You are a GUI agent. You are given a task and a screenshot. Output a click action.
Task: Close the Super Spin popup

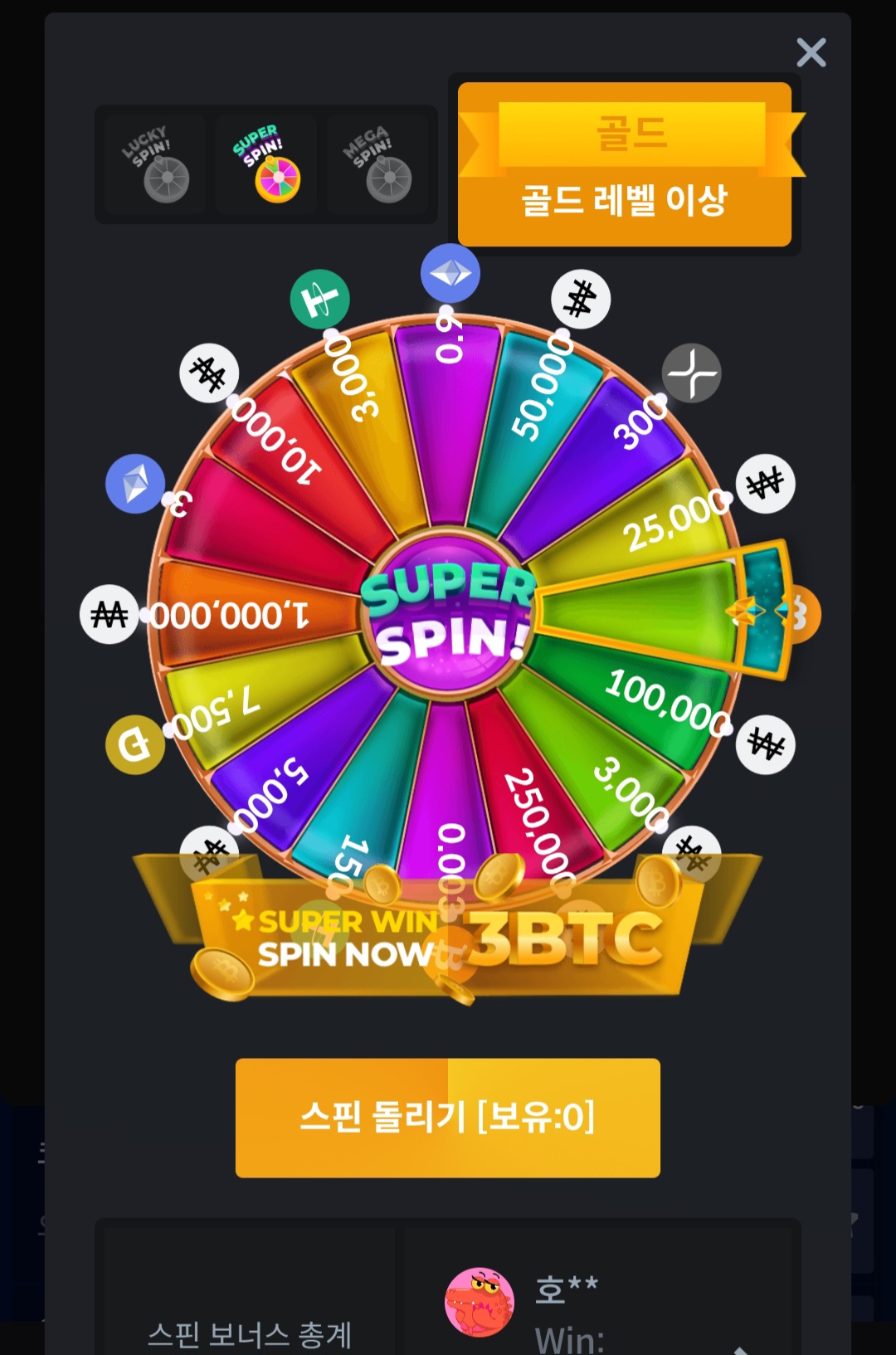coord(812,53)
